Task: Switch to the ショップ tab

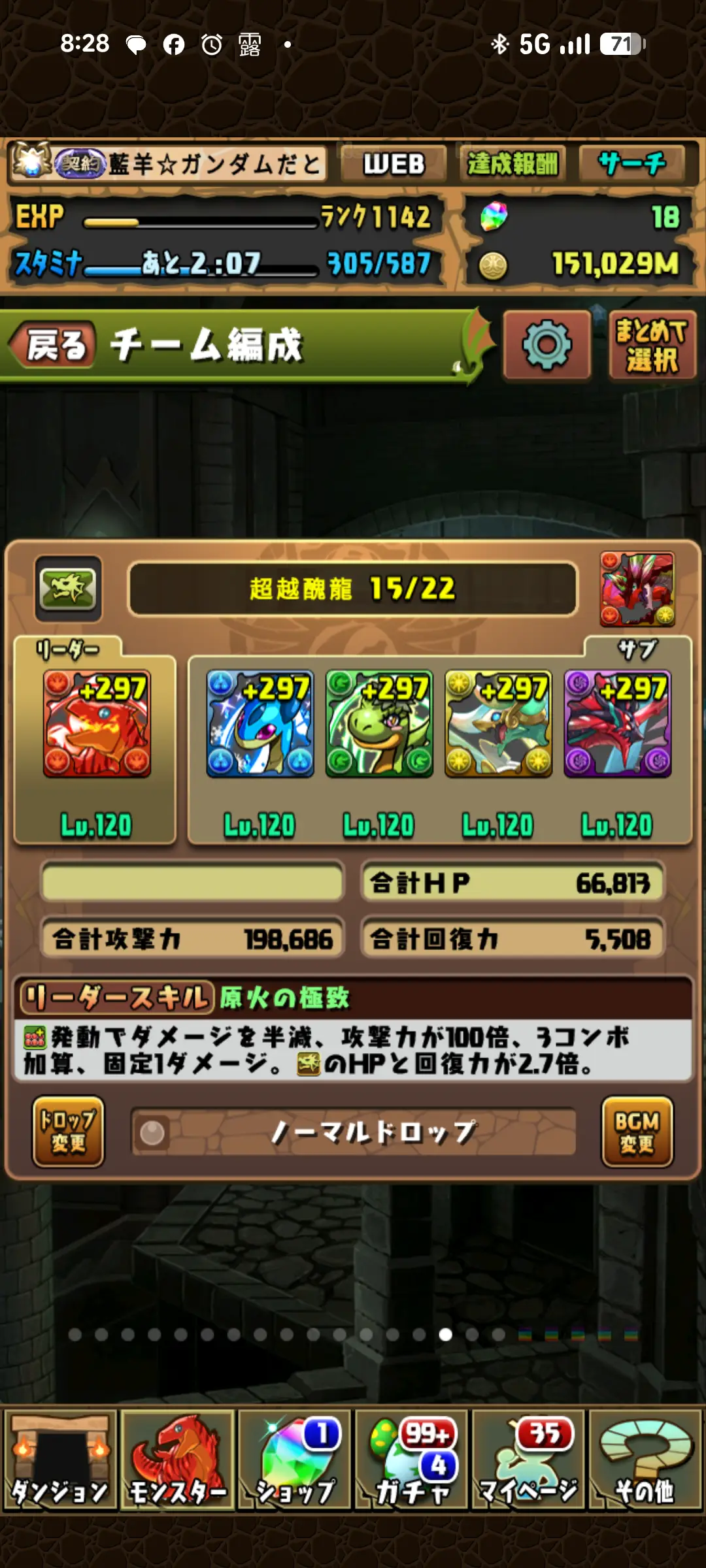Action: tap(295, 1459)
